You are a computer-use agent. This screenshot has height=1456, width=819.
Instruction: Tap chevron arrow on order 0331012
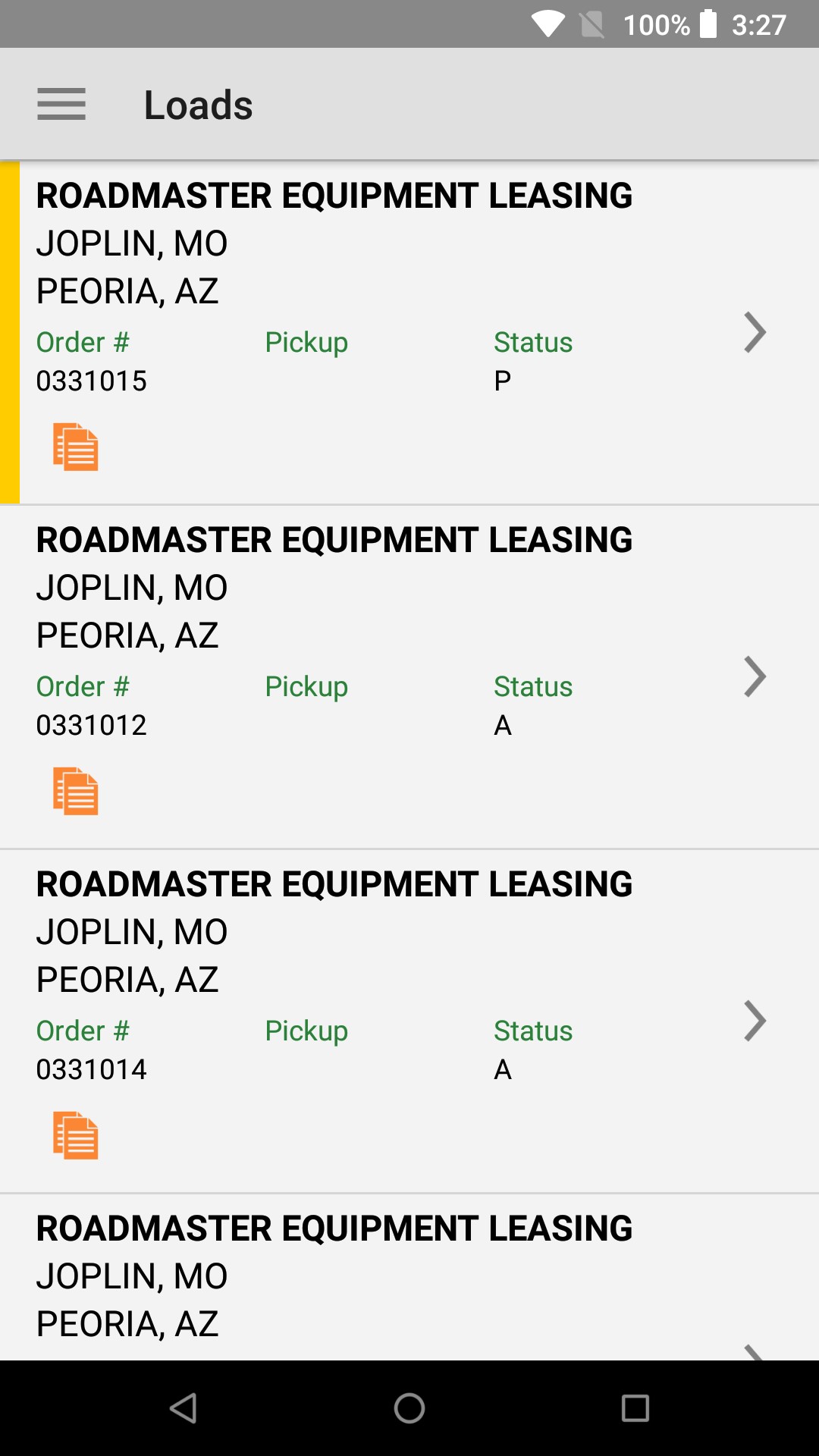pyautogui.click(x=755, y=676)
